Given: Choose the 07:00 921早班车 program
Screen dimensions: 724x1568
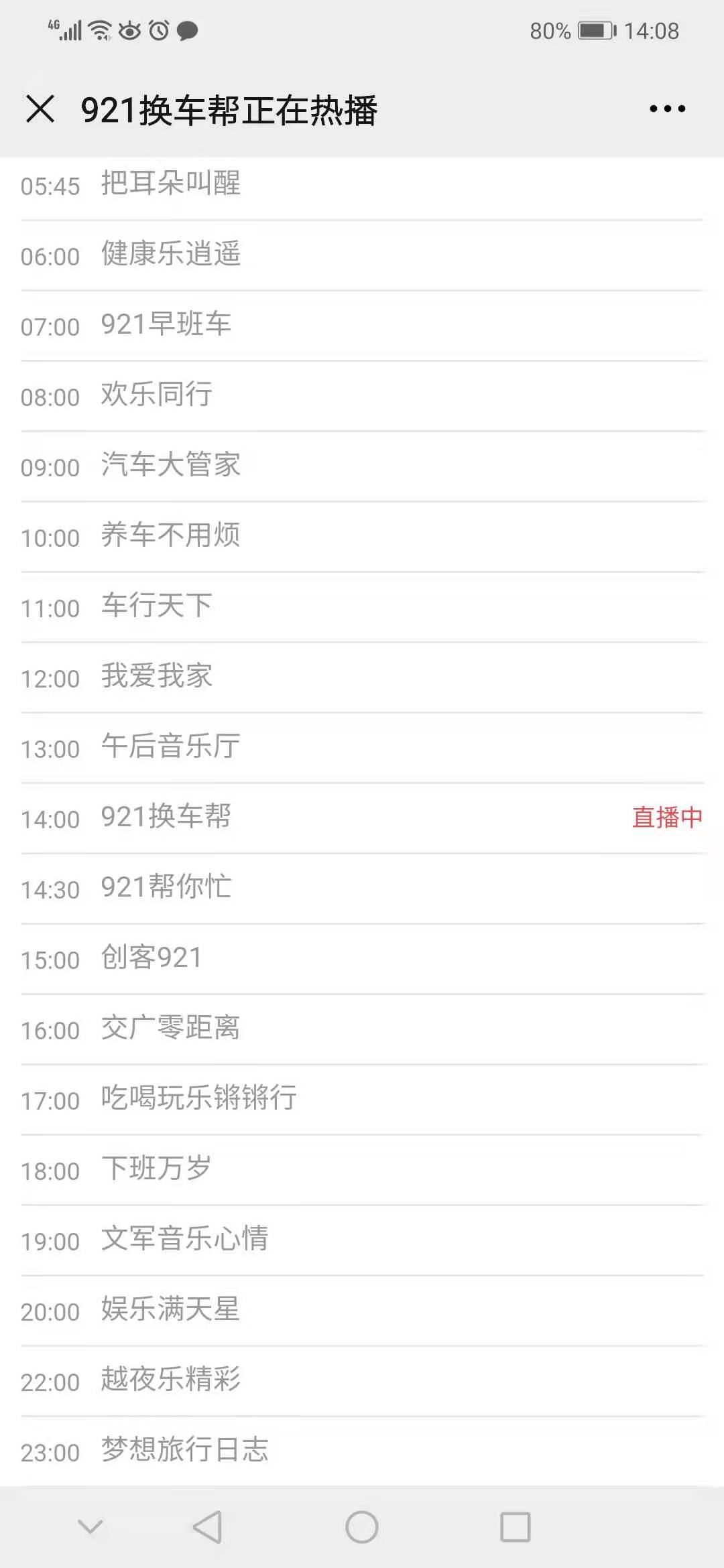Looking at the screenshot, I should point(362,326).
